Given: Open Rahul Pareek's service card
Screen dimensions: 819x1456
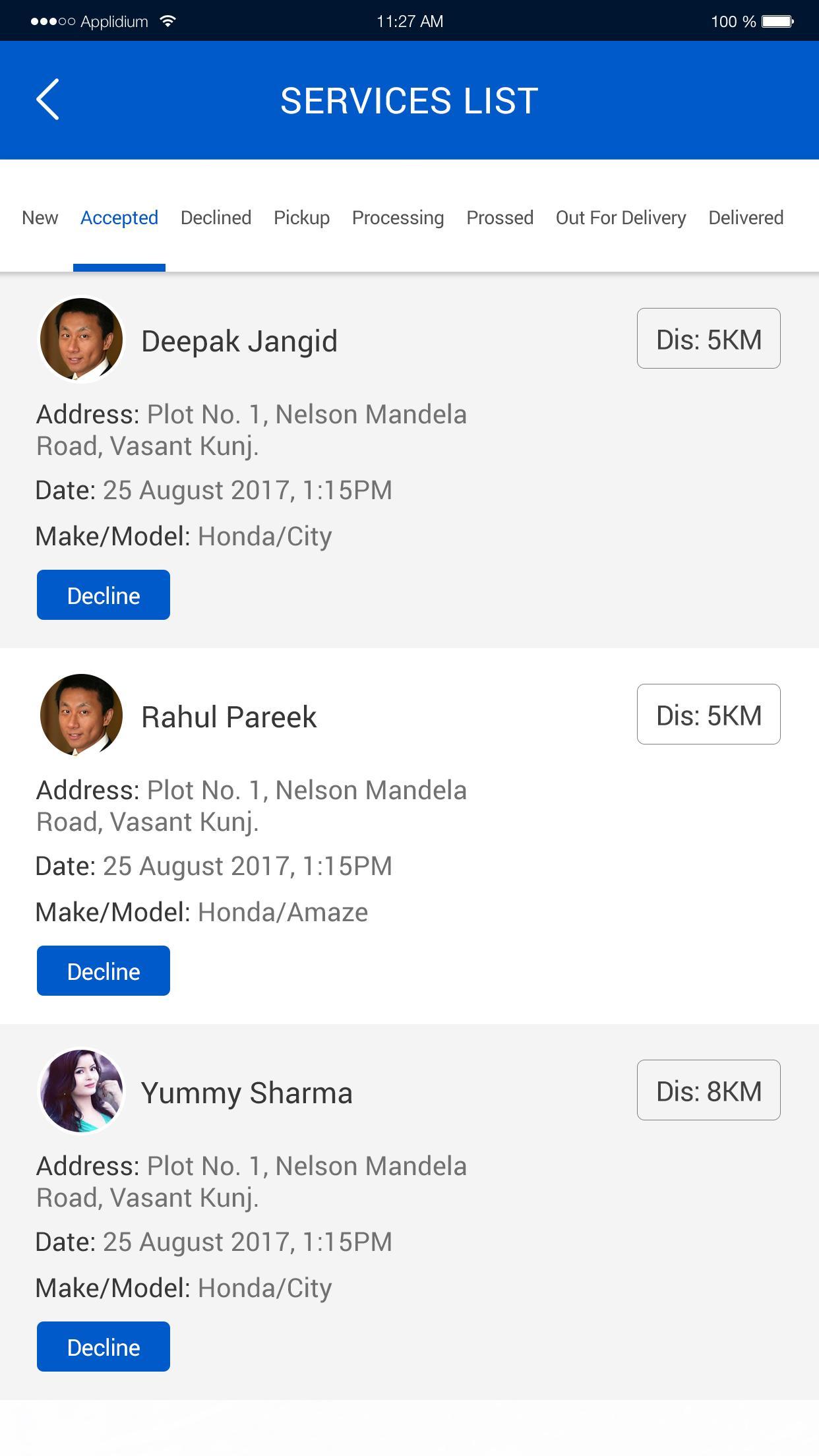Looking at the screenshot, I should tap(229, 717).
